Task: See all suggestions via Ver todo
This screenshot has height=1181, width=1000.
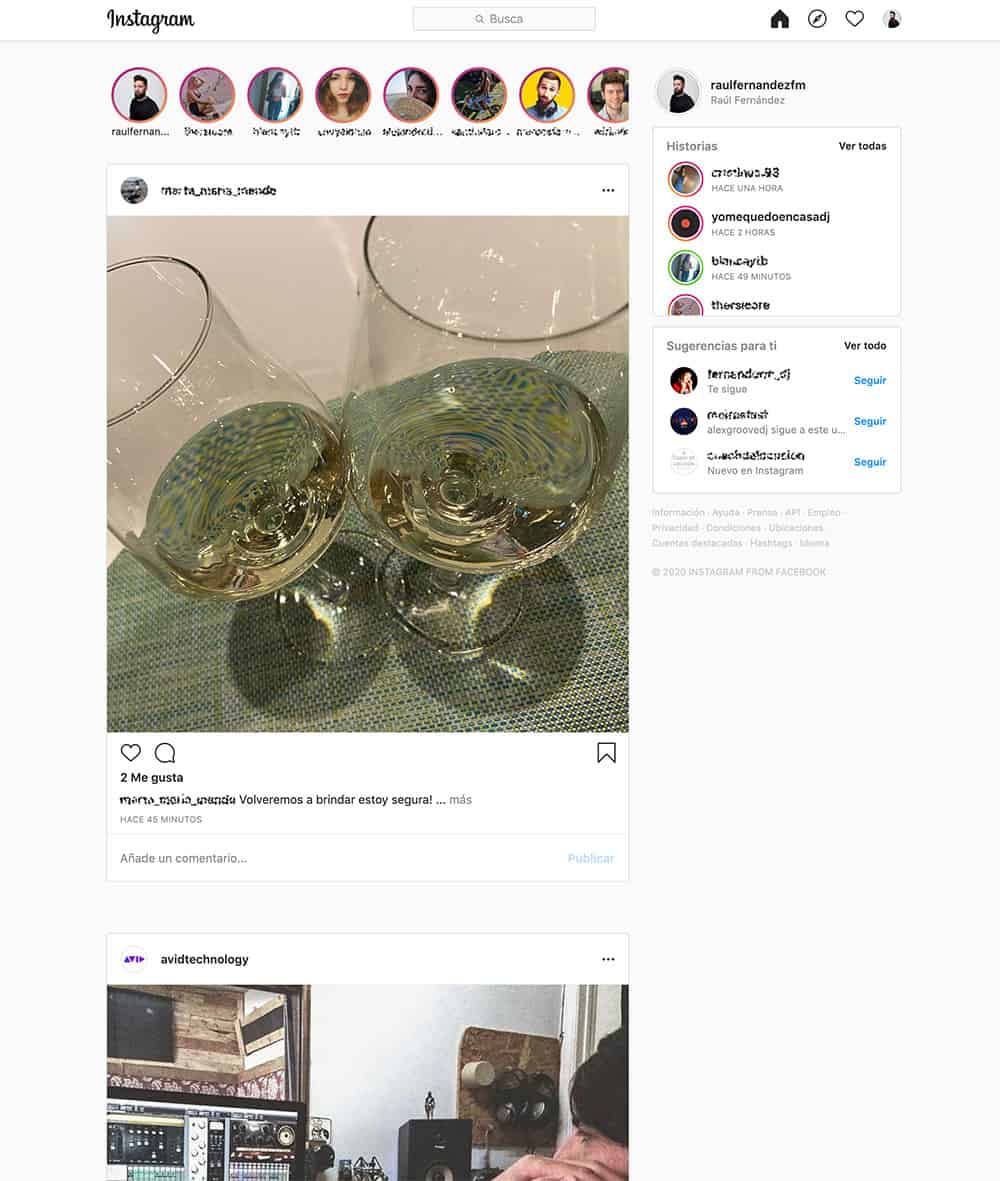Action: [x=865, y=346]
